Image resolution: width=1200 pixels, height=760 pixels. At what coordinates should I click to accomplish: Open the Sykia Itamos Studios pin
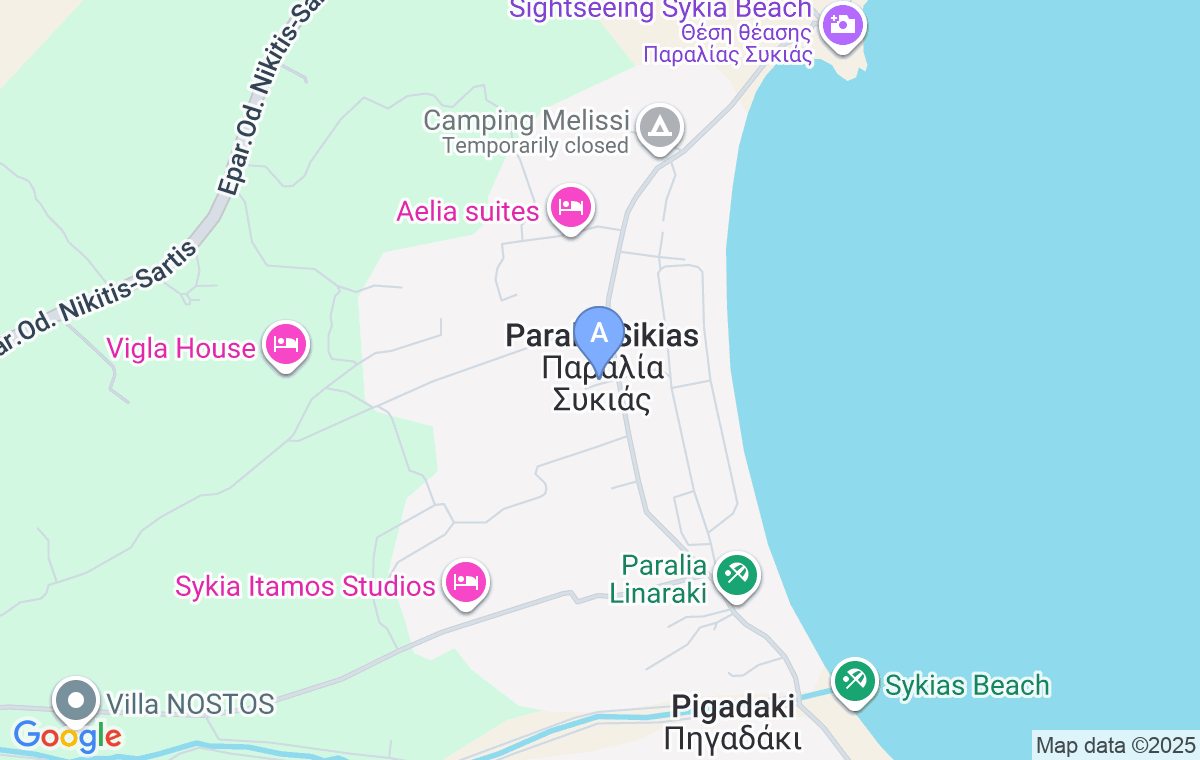coord(465,581)
